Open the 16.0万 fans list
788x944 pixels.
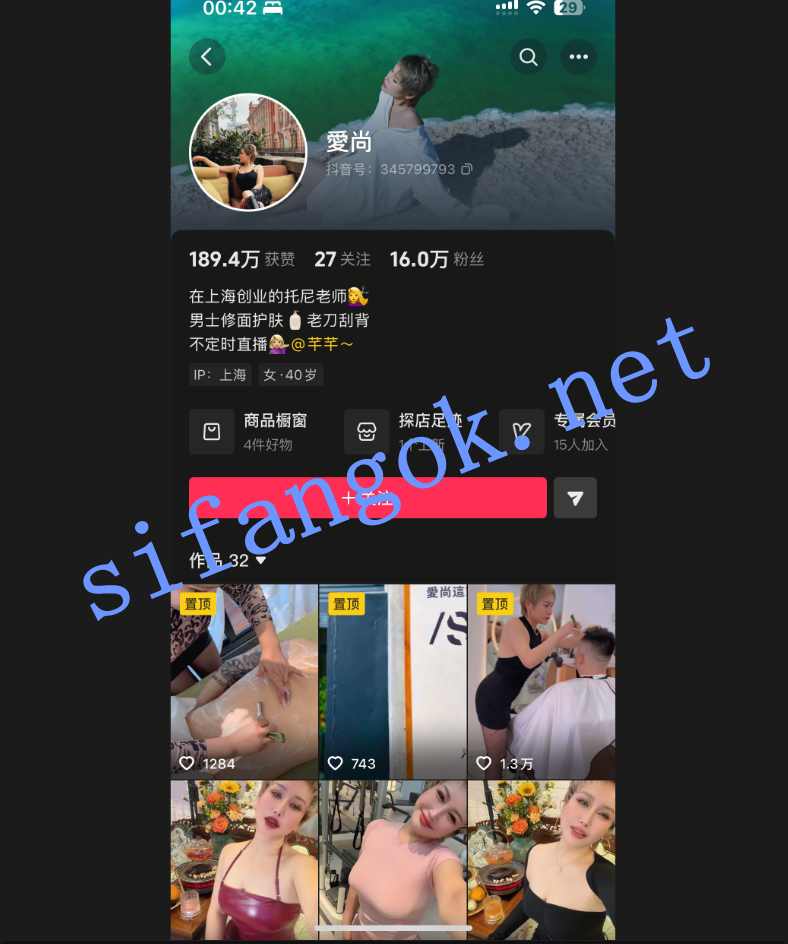pyautogui.click(x=436, y=260)
